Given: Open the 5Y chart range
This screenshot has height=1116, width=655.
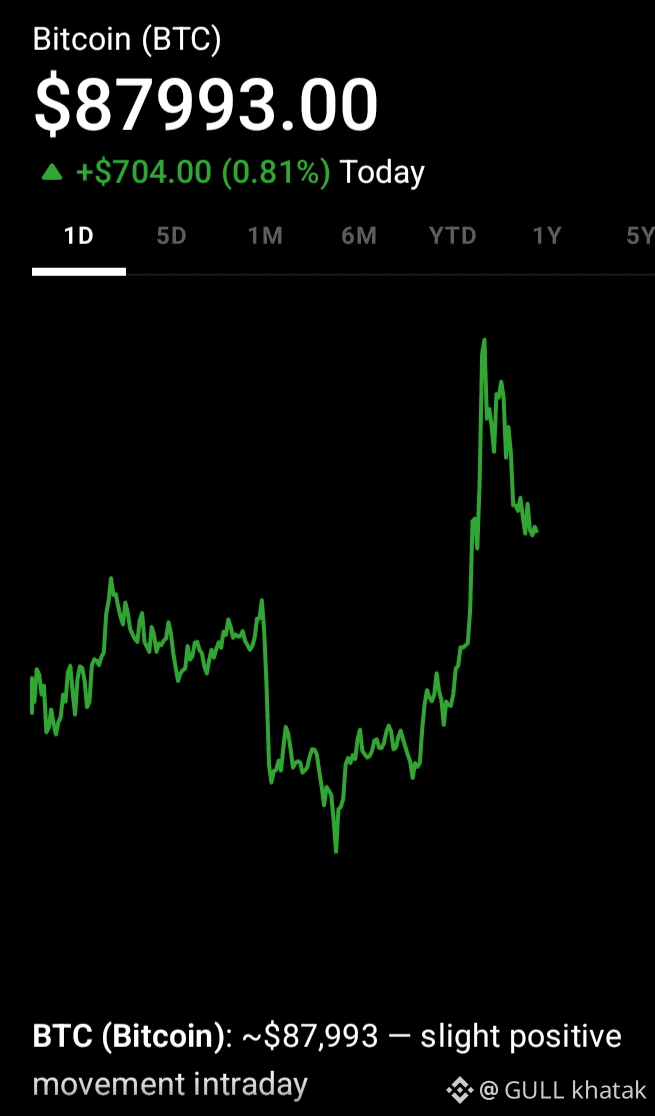Looking at the screenshot, I should (639, 237).
